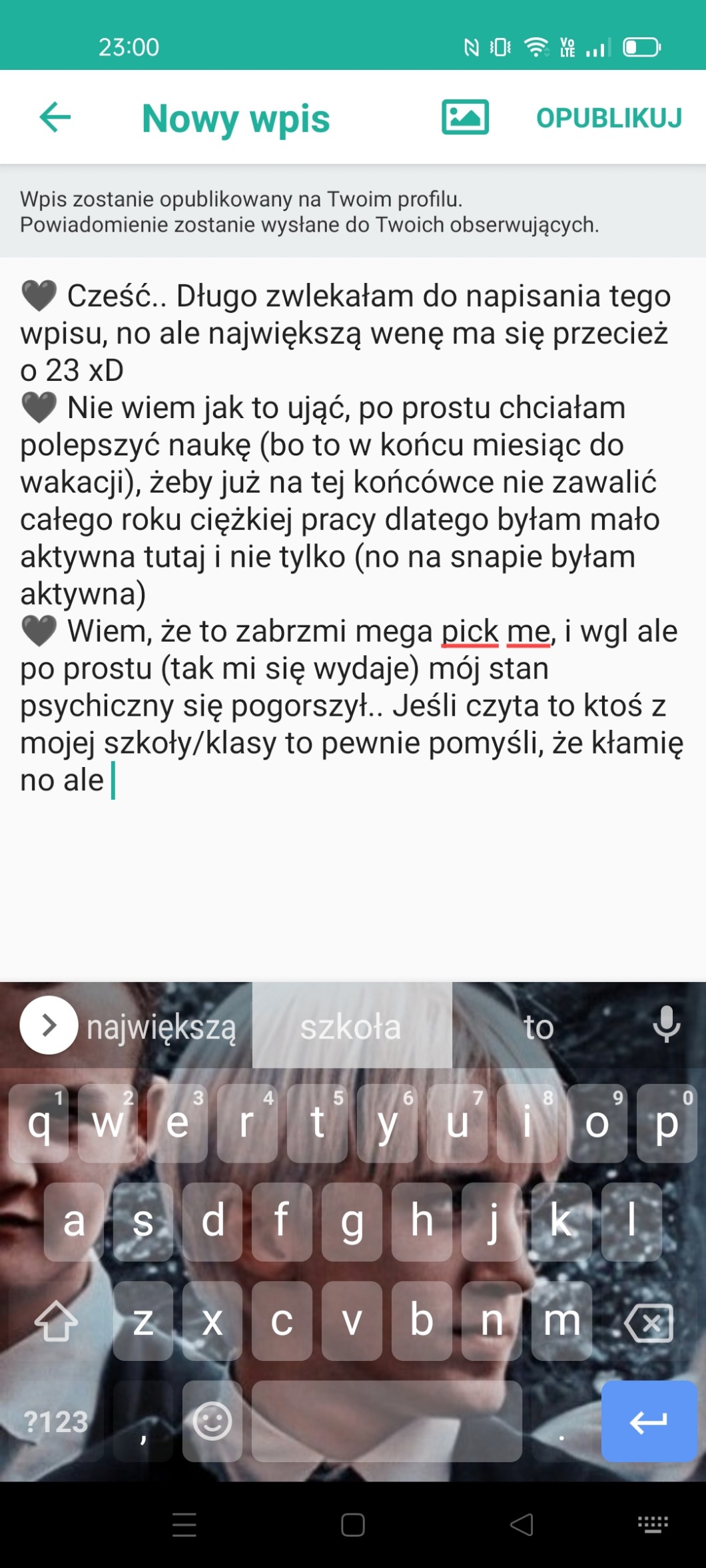Image resolution: width=706 pixels, height=1568 pixels.
Task: Tap OPUBLIKUJ to publish the post
Action: 609,118
